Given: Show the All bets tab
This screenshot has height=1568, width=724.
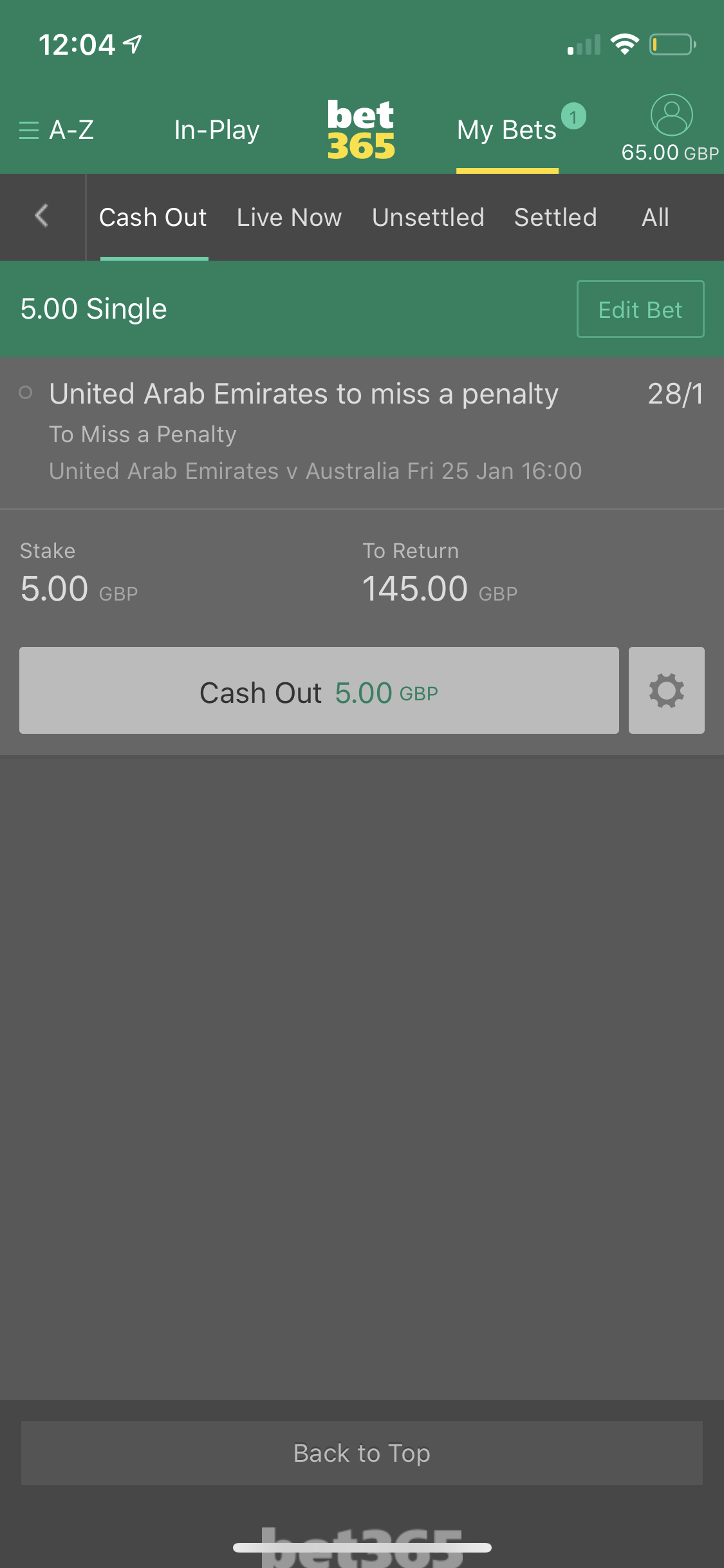Looking at the screenshot, I should click(x=655, y=218).
